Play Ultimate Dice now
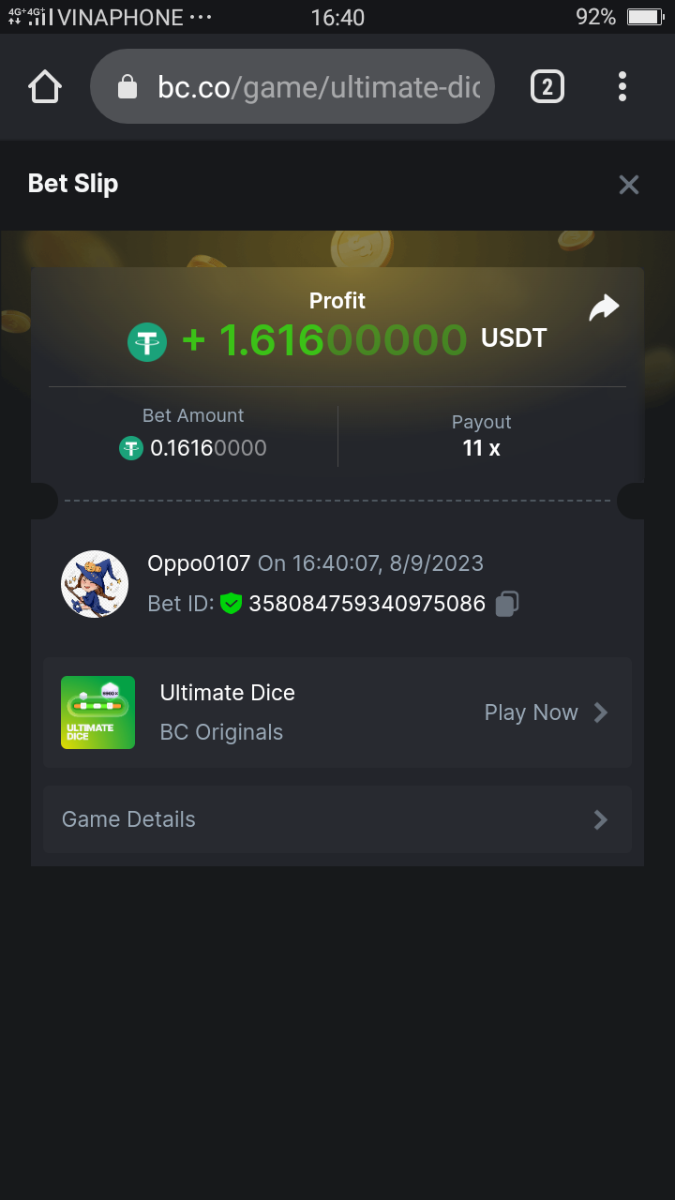This screenshot has height=1200, width=675. pos(545,712)
